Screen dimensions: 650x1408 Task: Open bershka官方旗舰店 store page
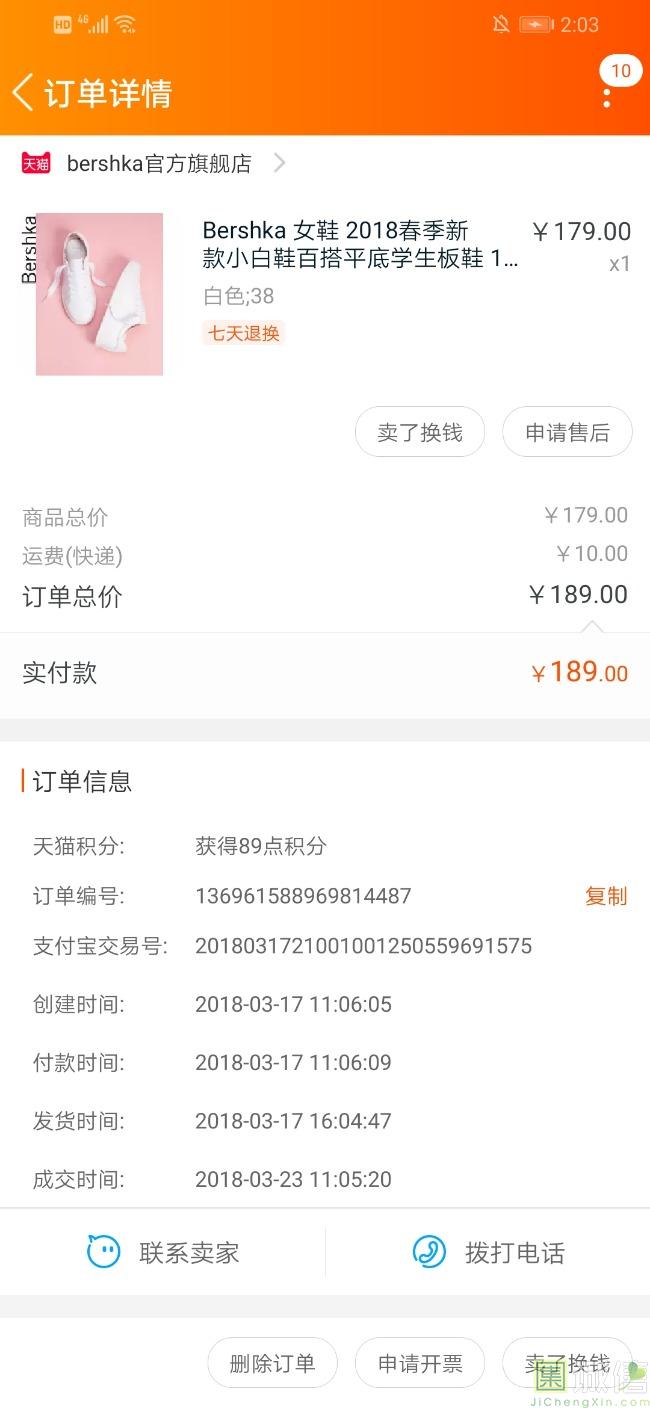click(158, 163)
